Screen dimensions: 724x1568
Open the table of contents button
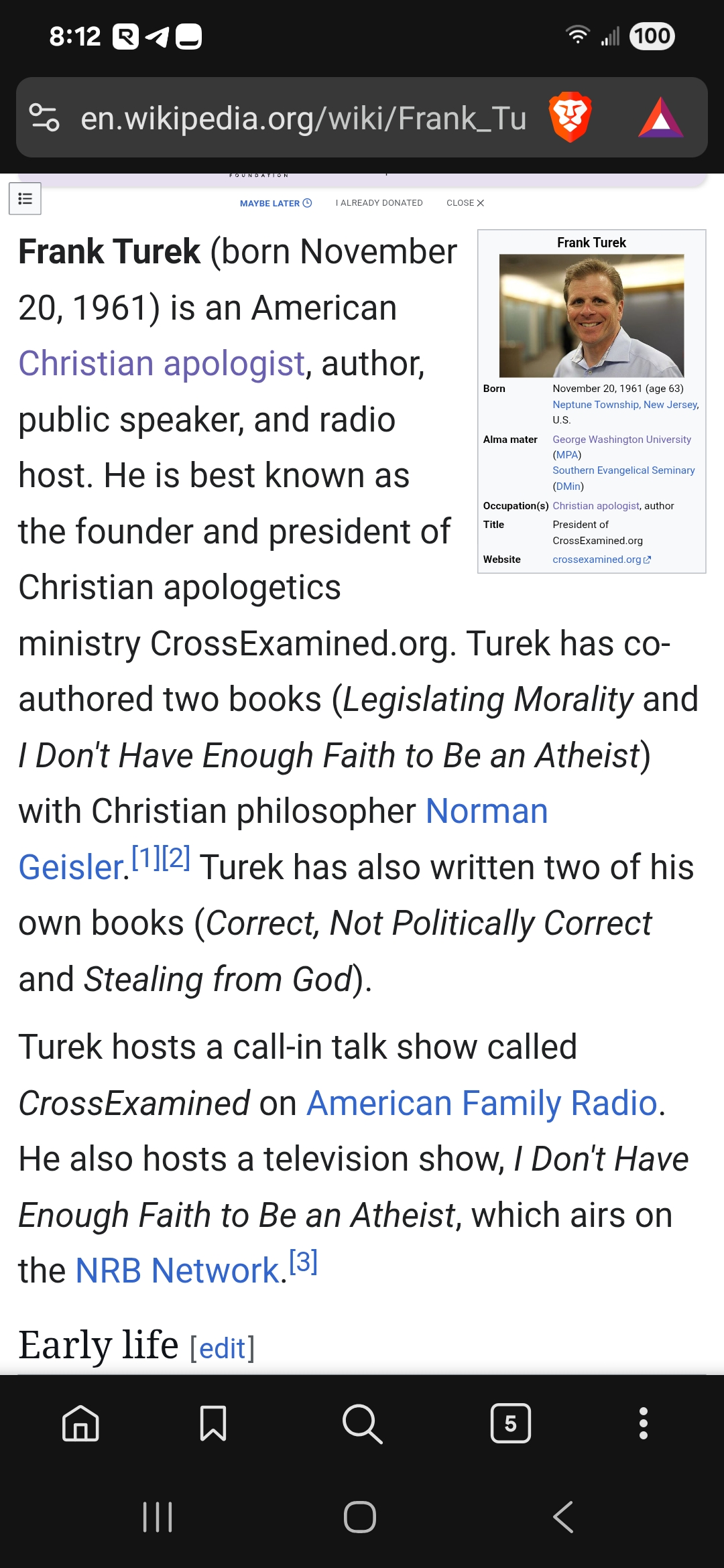[25, 198]
